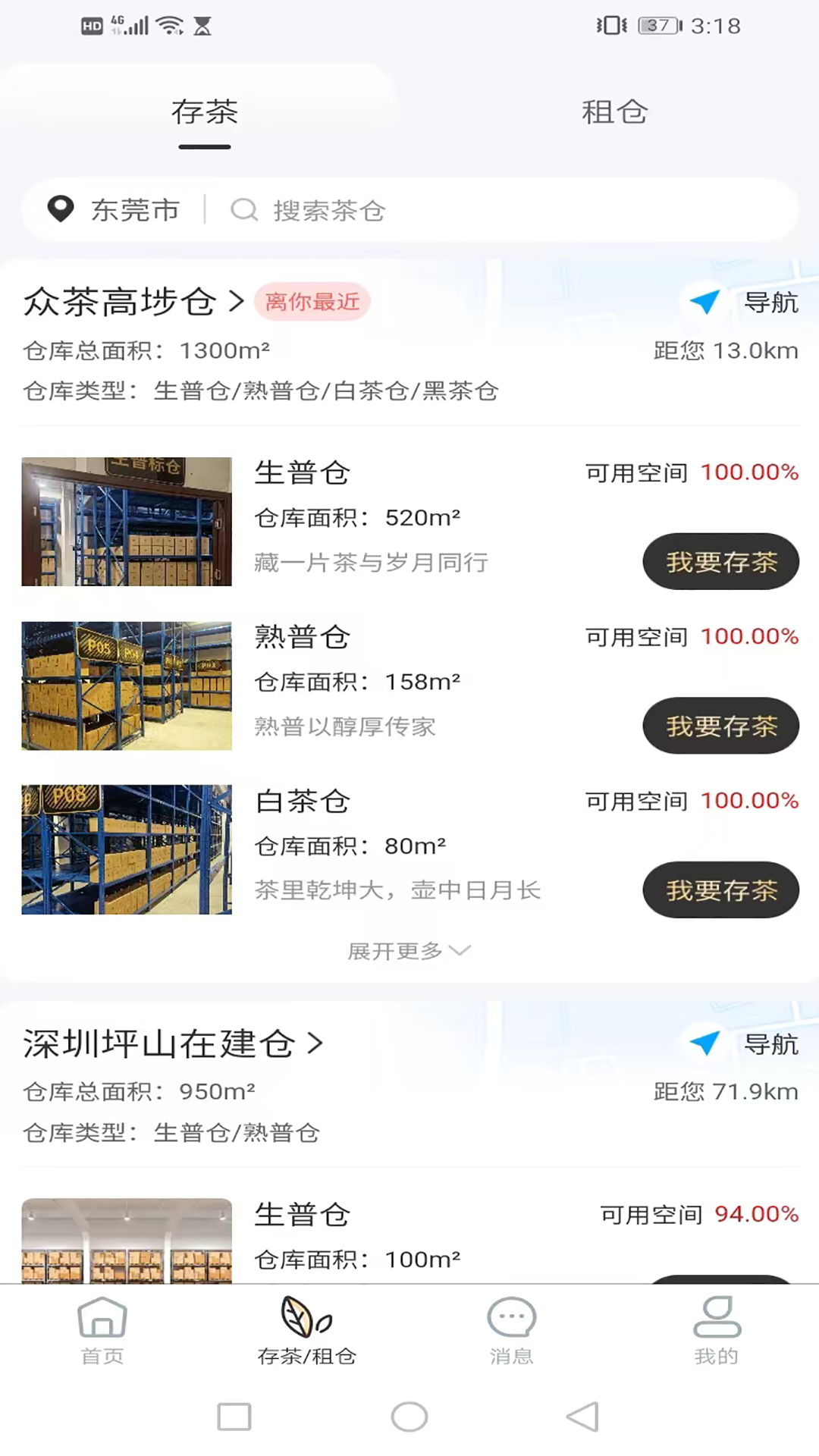Go back using system back button
This screenshot has width=819, height=1456.
582,1417
